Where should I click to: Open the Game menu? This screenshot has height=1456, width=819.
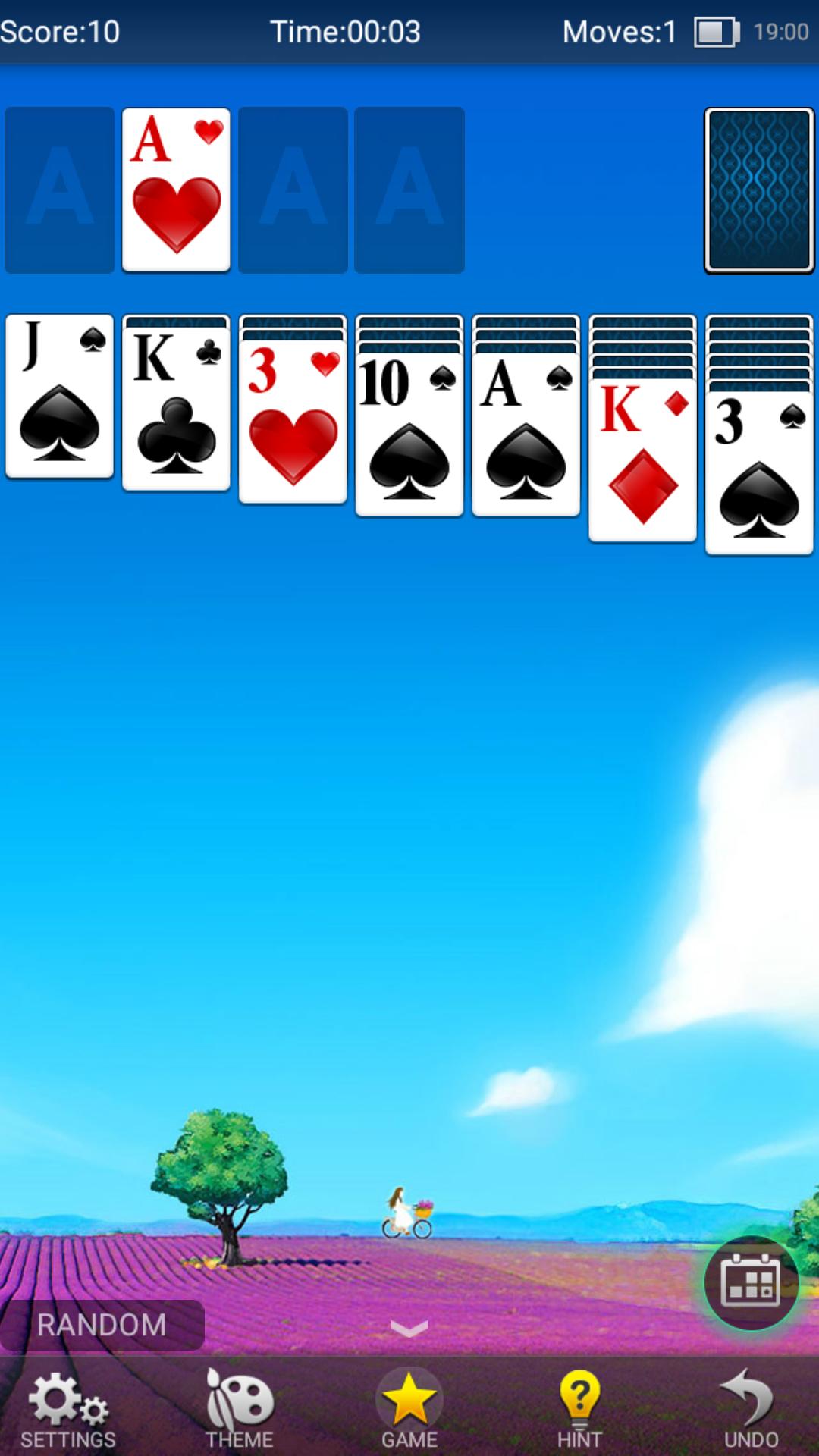tap(409, 1408)
